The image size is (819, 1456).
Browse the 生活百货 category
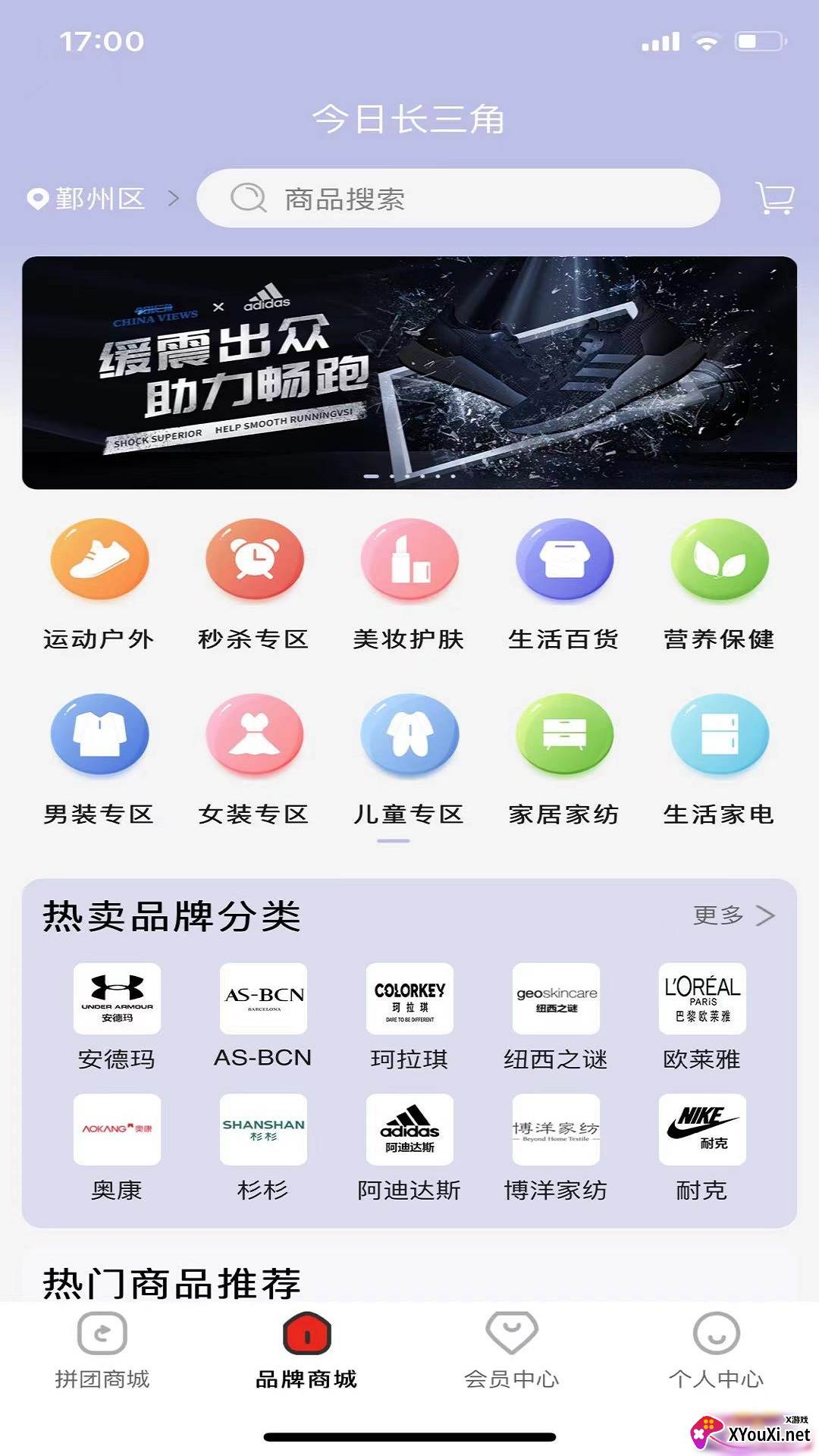(x=563, y=584)
